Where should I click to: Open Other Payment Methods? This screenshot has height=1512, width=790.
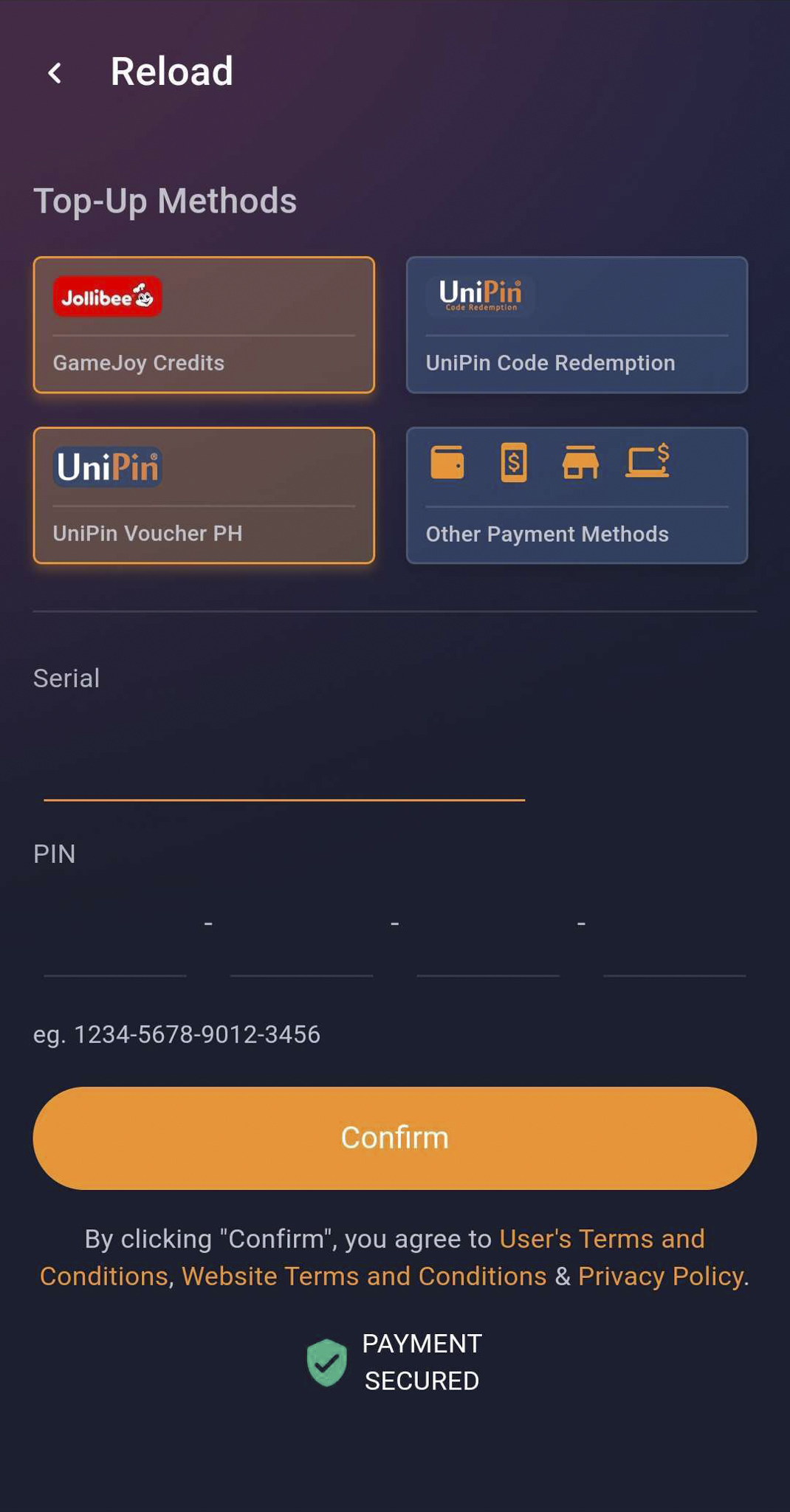point(577,495)
